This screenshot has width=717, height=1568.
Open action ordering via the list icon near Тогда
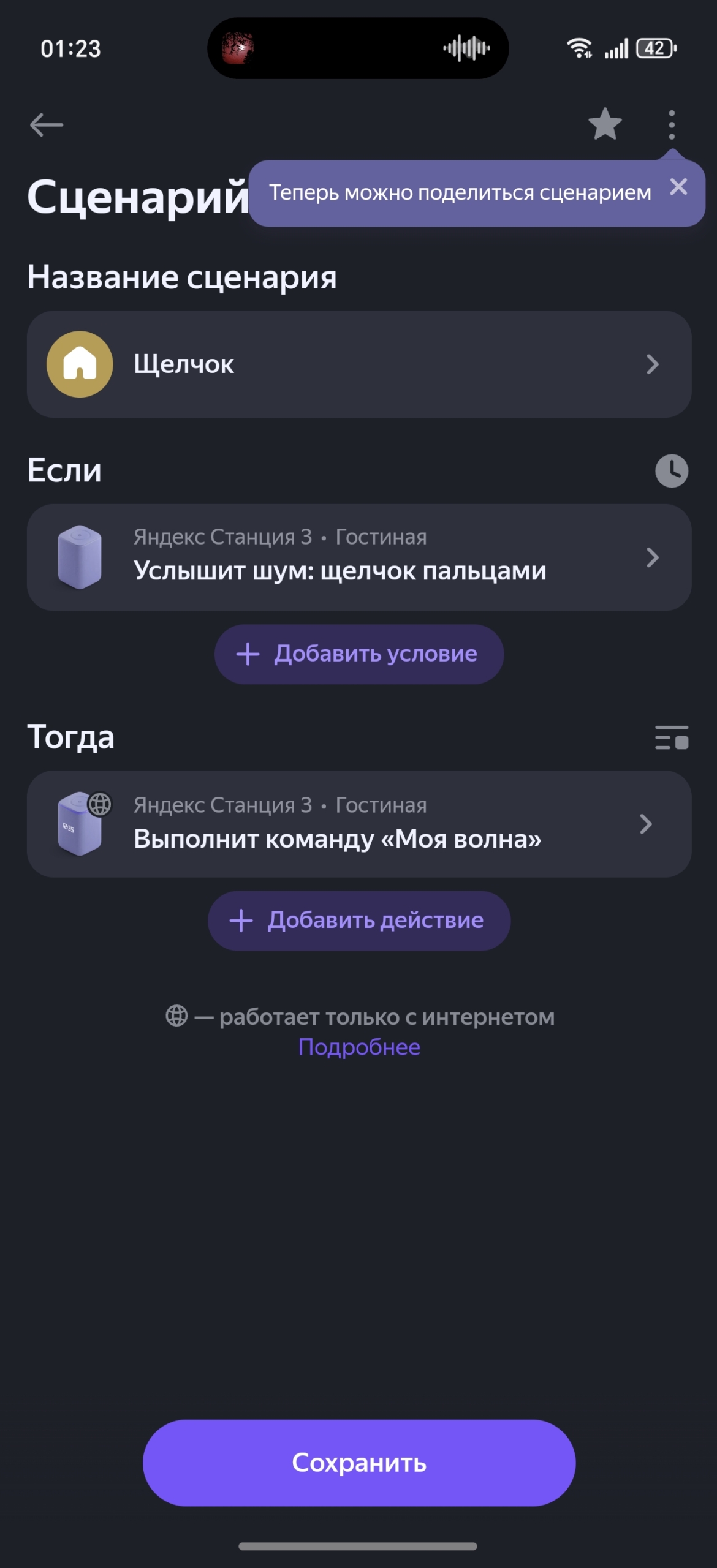[x=672, y=738]
